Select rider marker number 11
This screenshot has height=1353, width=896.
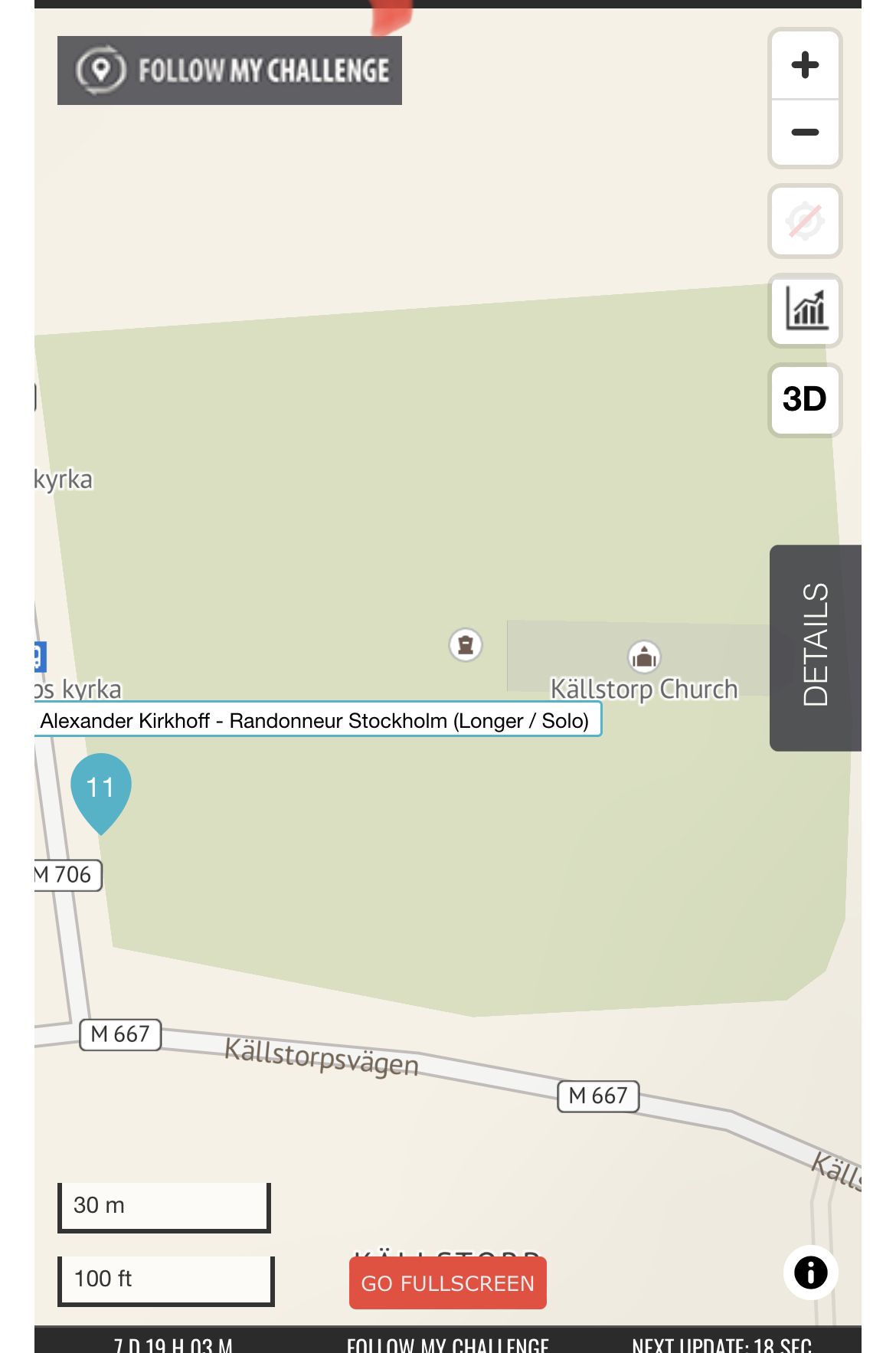100,789
